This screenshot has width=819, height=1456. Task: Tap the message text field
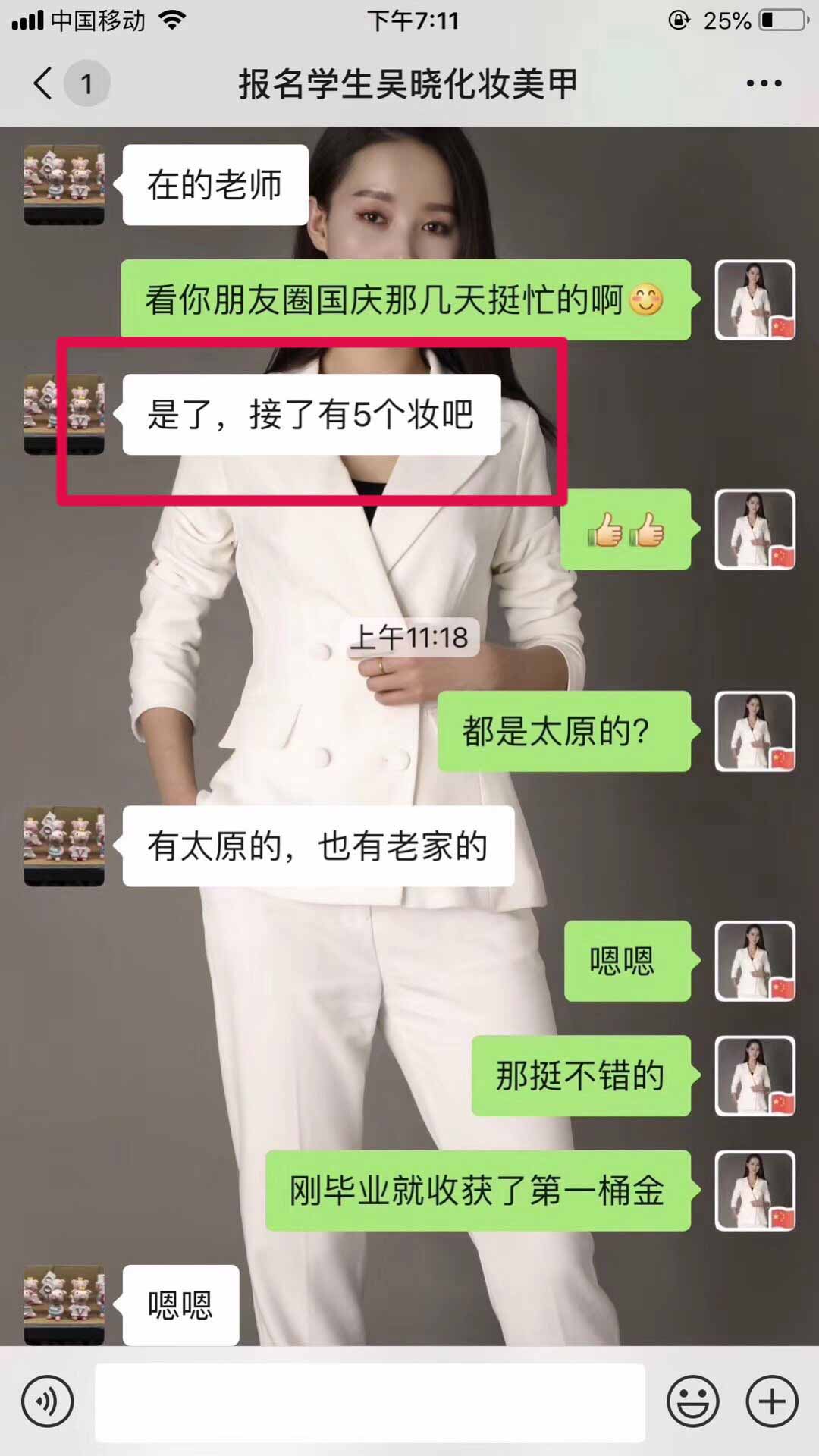pyautogui.click(x=370, y=1401)
